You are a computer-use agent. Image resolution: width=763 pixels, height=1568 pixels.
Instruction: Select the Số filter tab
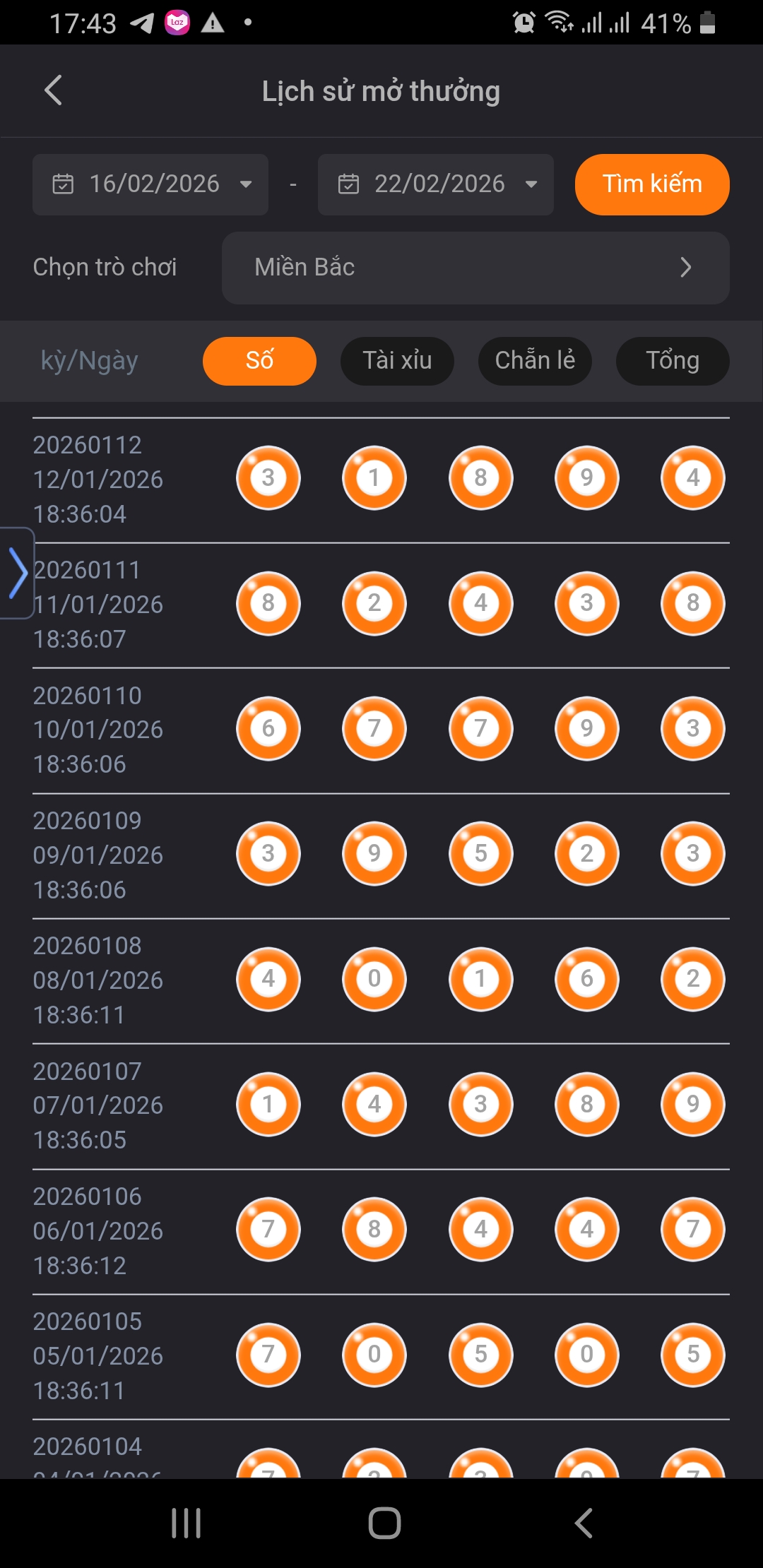[259, 360]
